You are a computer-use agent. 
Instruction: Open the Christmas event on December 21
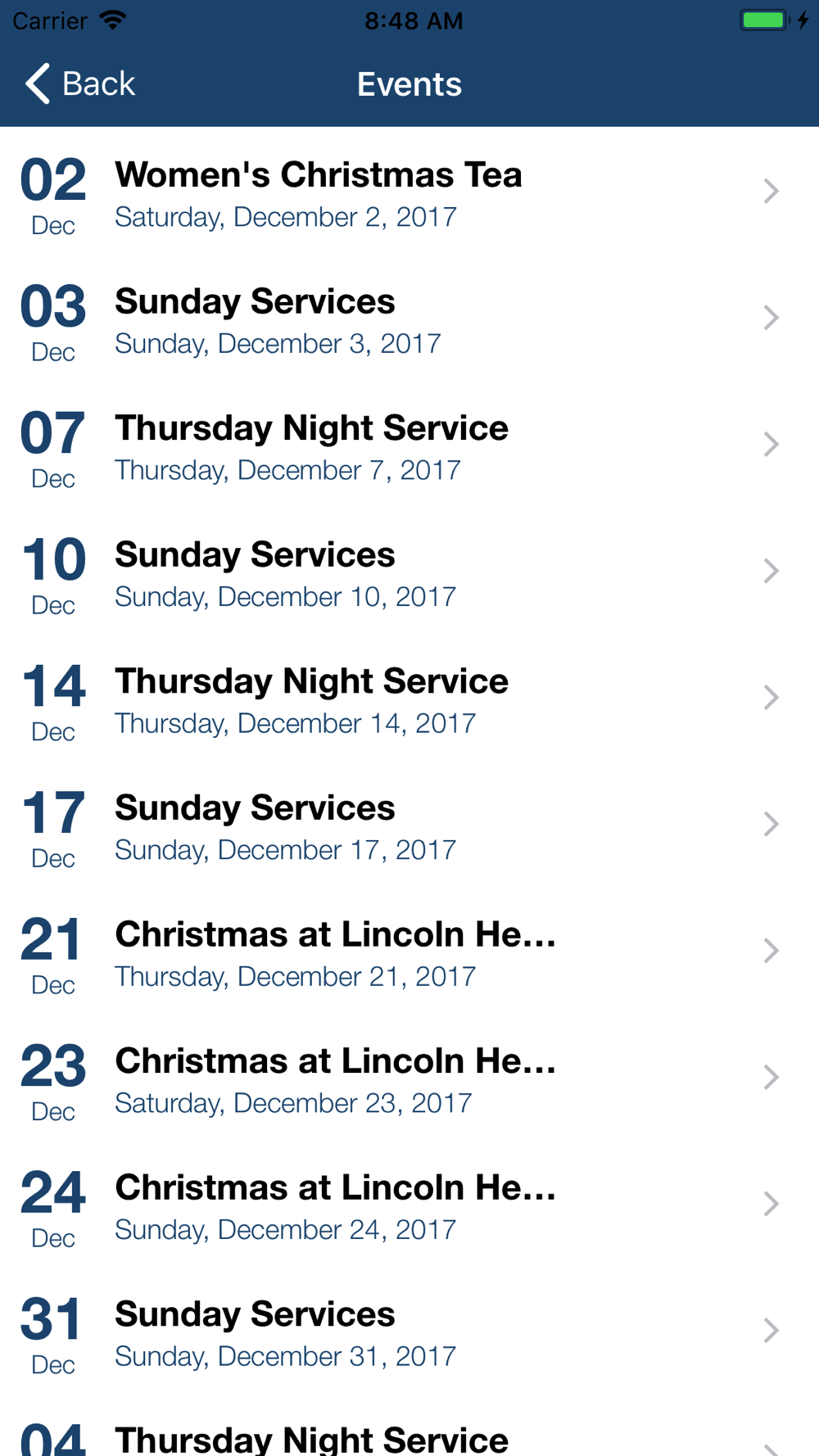[x=409, y=950]
